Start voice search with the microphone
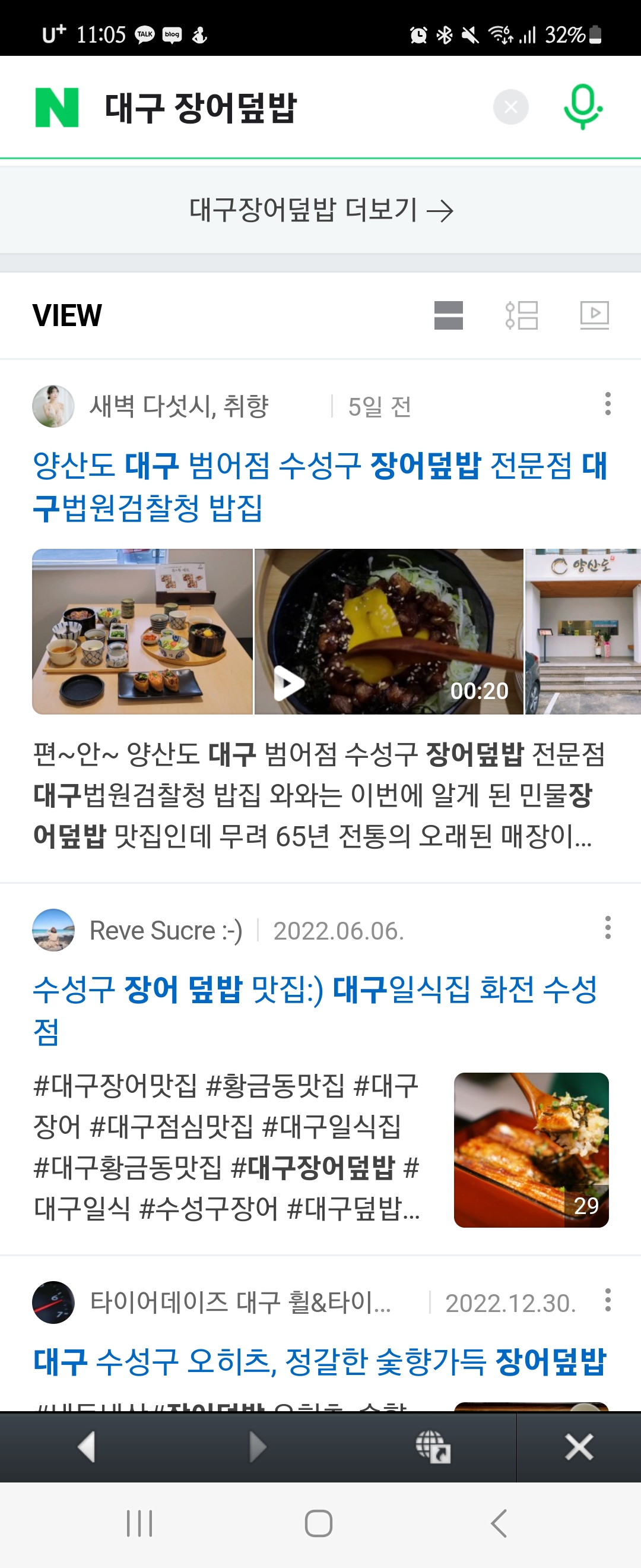Viewport: 641px width, 1568px height. tap(582, 108)
